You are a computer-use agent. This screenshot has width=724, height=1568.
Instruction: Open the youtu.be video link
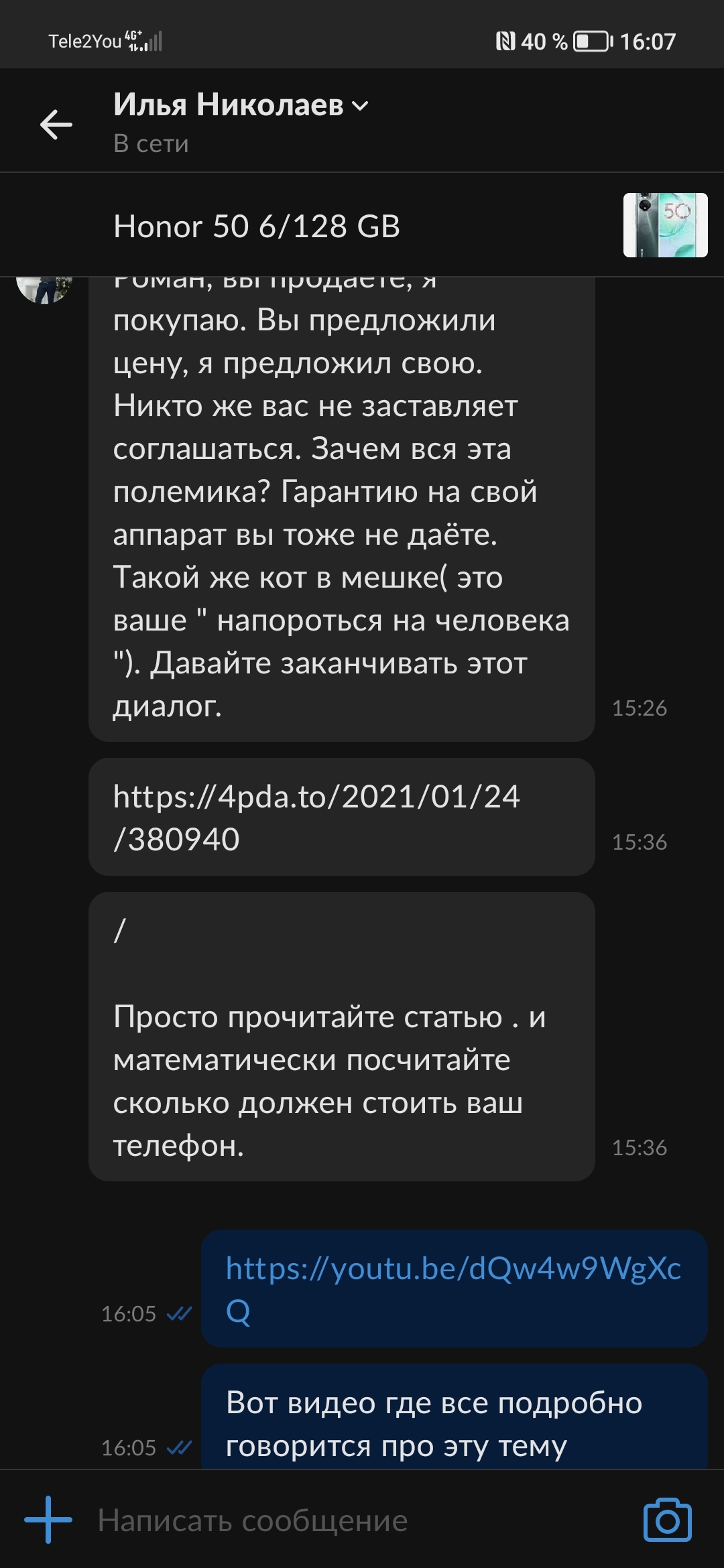452,1288
